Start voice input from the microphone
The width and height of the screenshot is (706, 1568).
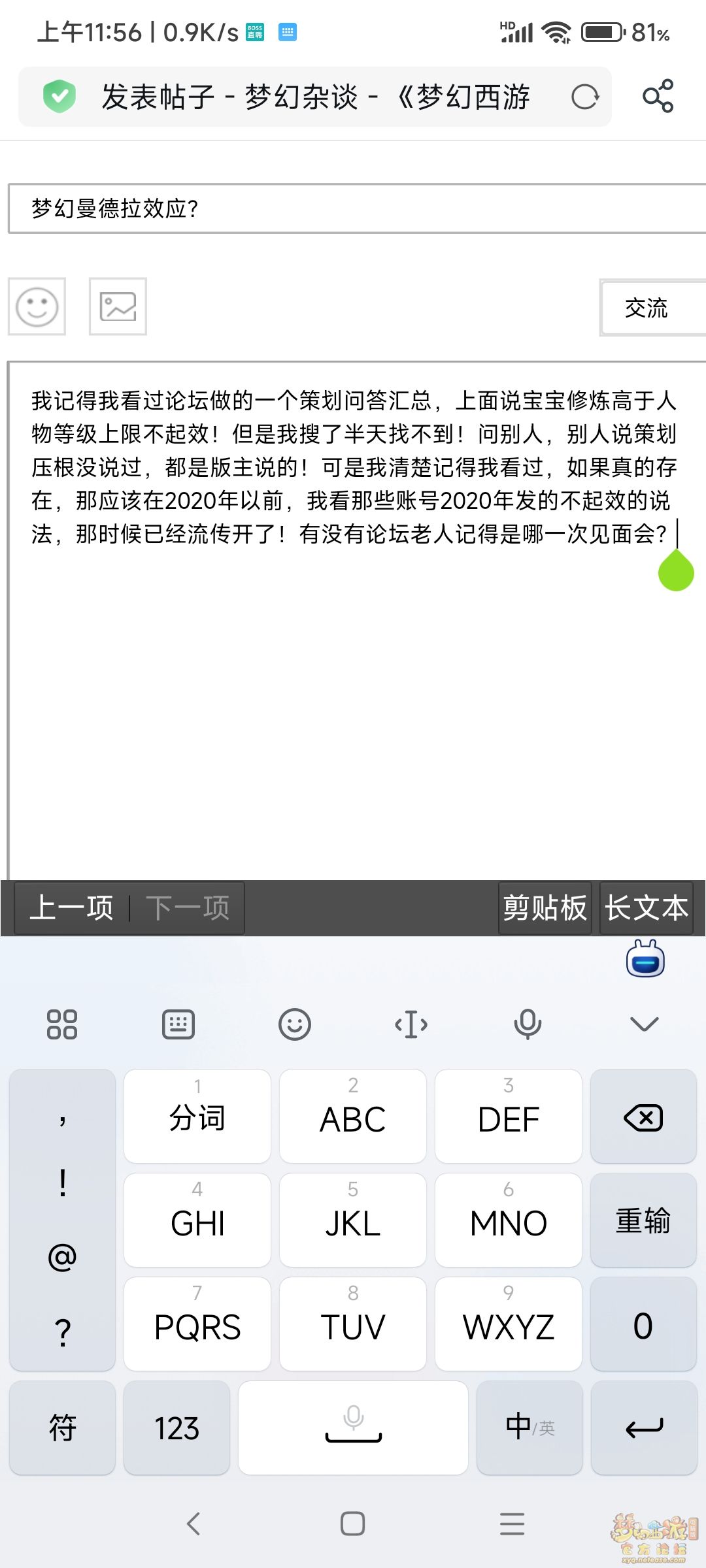[x=528, y=1024]
